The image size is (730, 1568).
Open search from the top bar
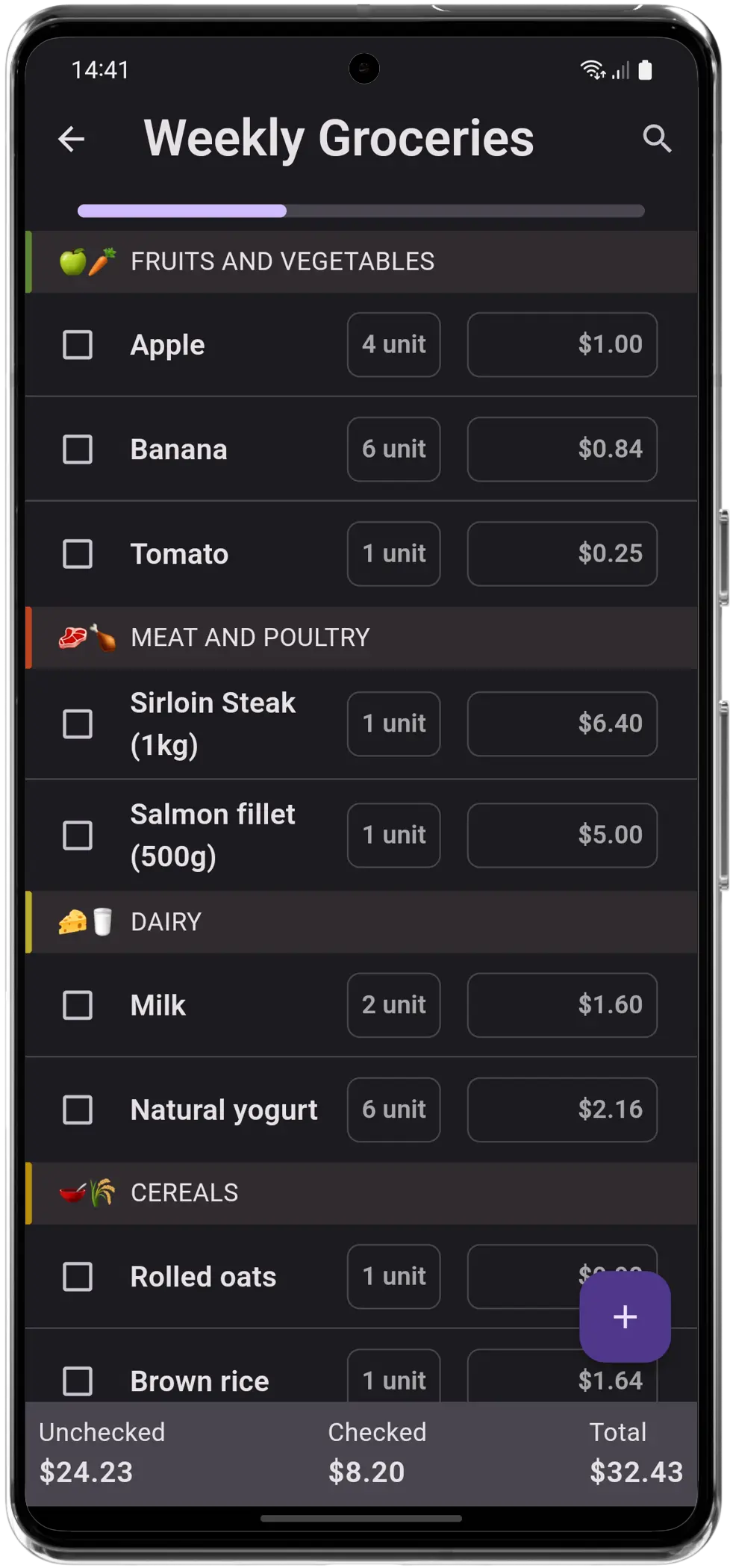click(658, 139)
